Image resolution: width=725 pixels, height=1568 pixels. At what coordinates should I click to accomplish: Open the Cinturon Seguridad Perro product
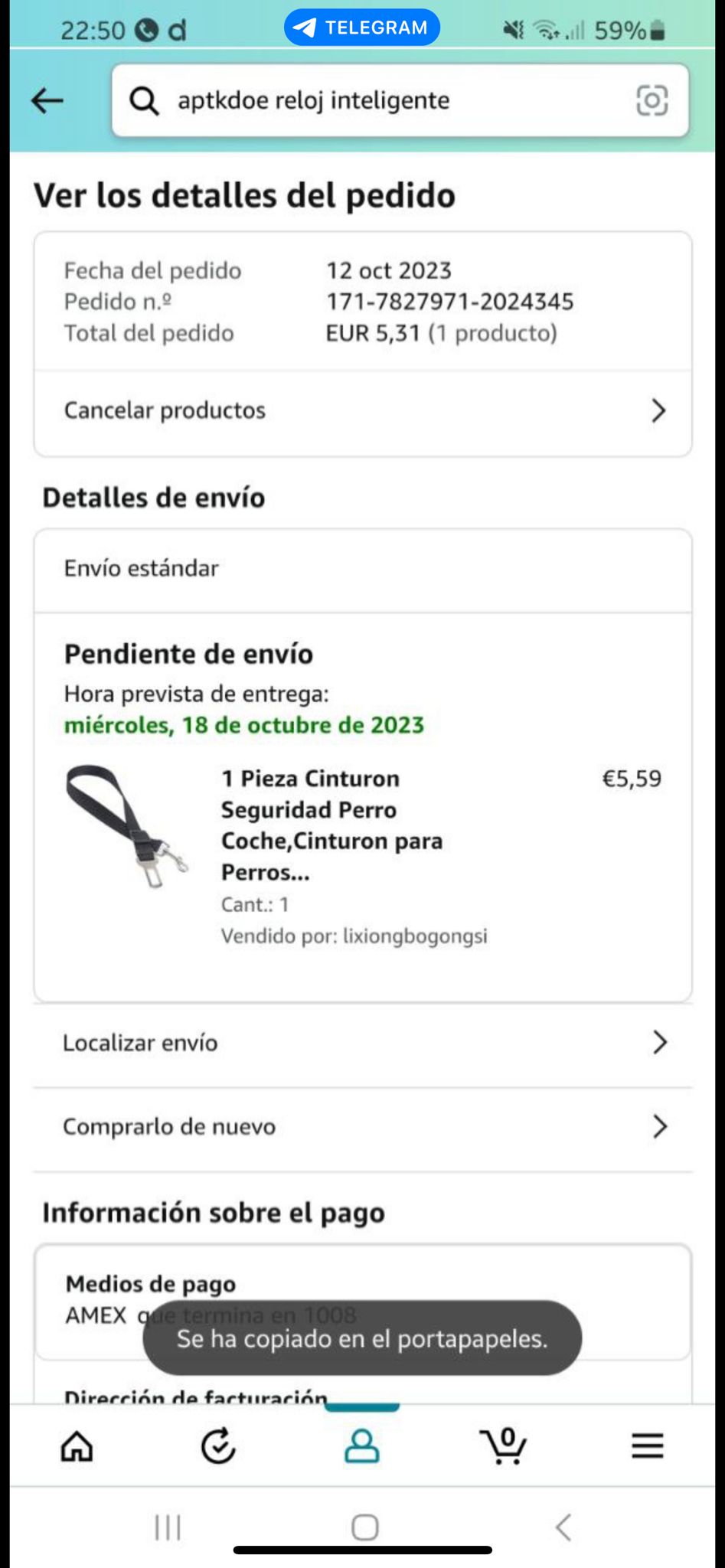click(x=331, y=825)
